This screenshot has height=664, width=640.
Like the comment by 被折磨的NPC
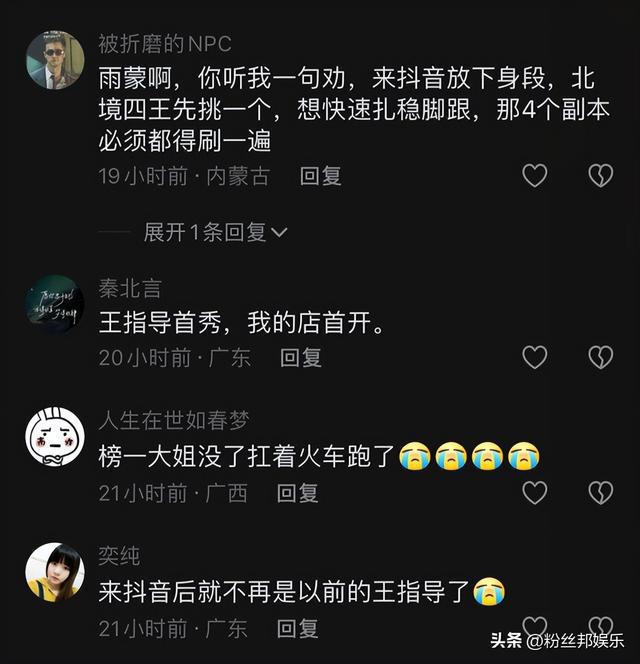(x=535, y=176)
